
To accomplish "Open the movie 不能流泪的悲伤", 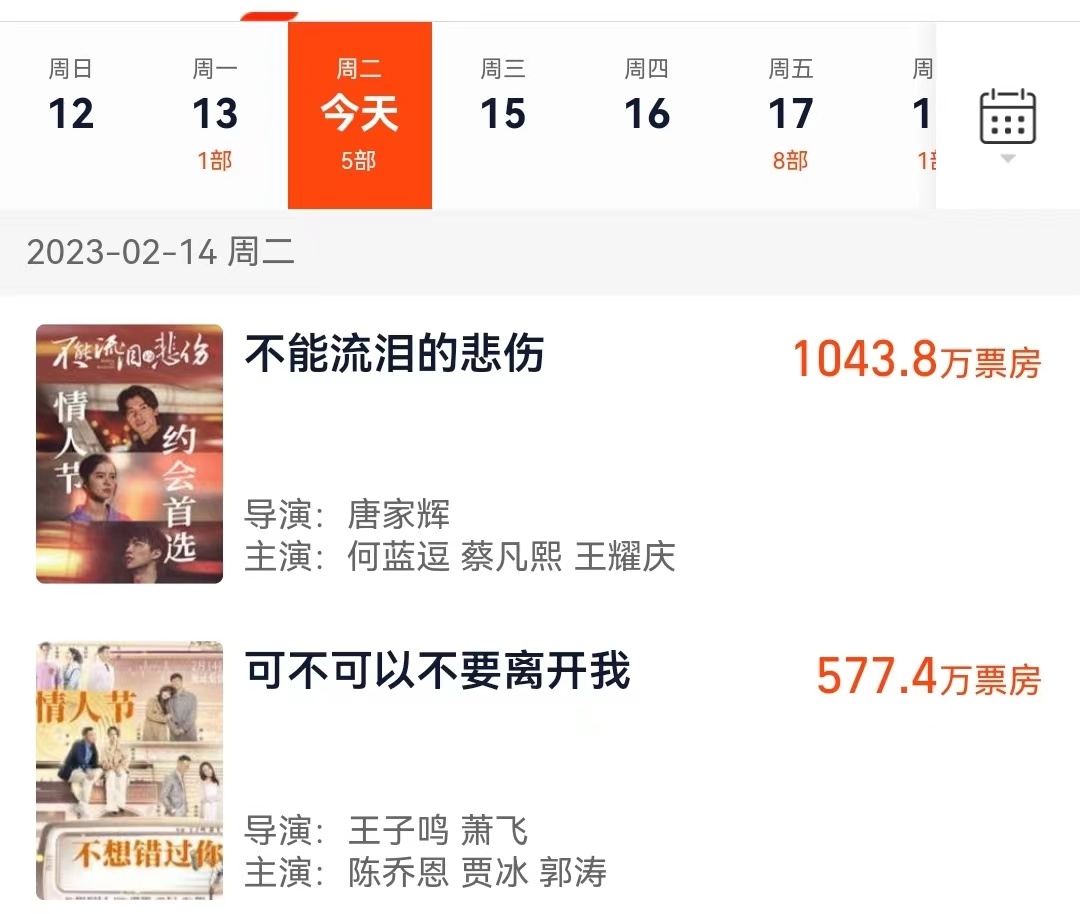I will click(395, 355).
